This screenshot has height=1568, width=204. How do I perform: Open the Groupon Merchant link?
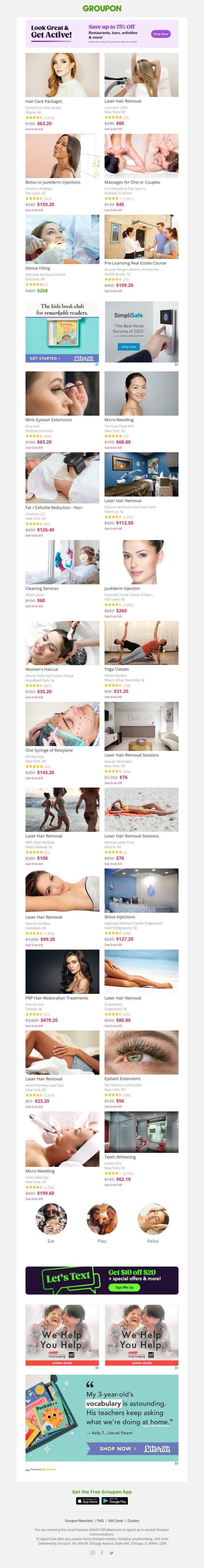[x=79, y=1520]
